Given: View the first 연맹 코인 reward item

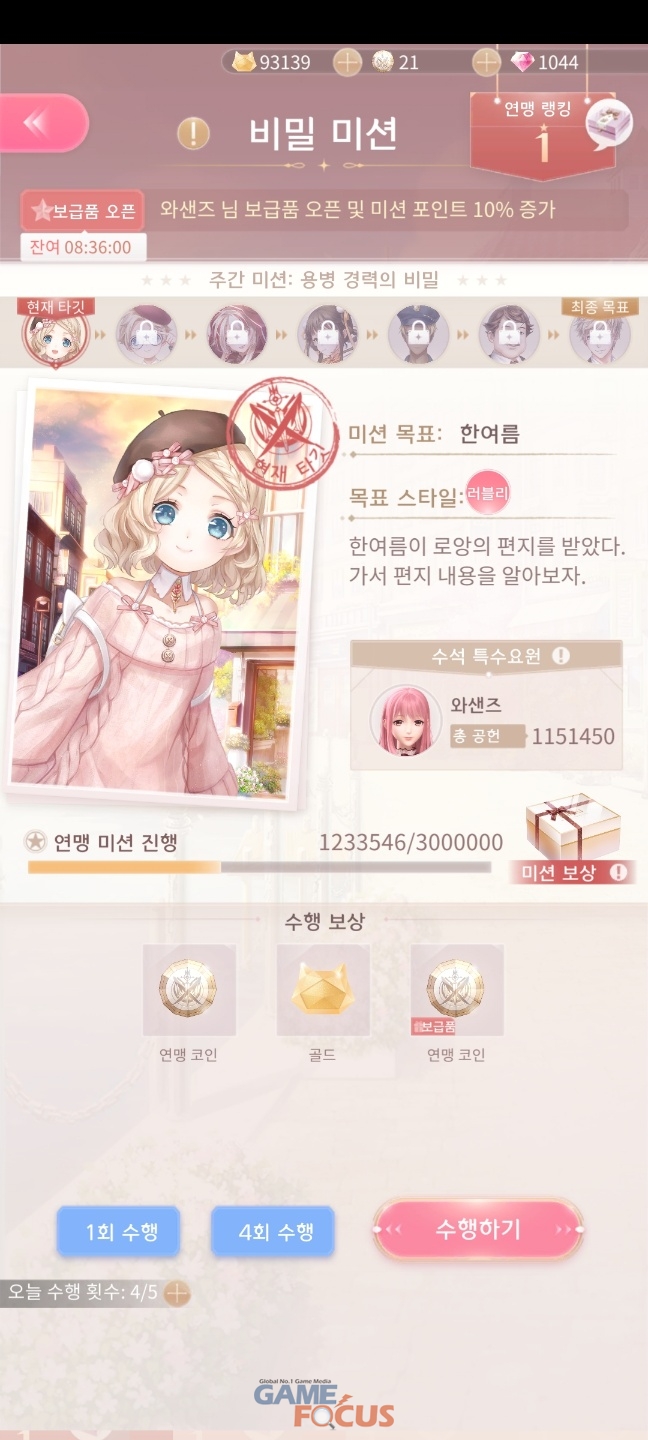Looking at the screenshot, I should pyautogui.click(x=189, y=990).
